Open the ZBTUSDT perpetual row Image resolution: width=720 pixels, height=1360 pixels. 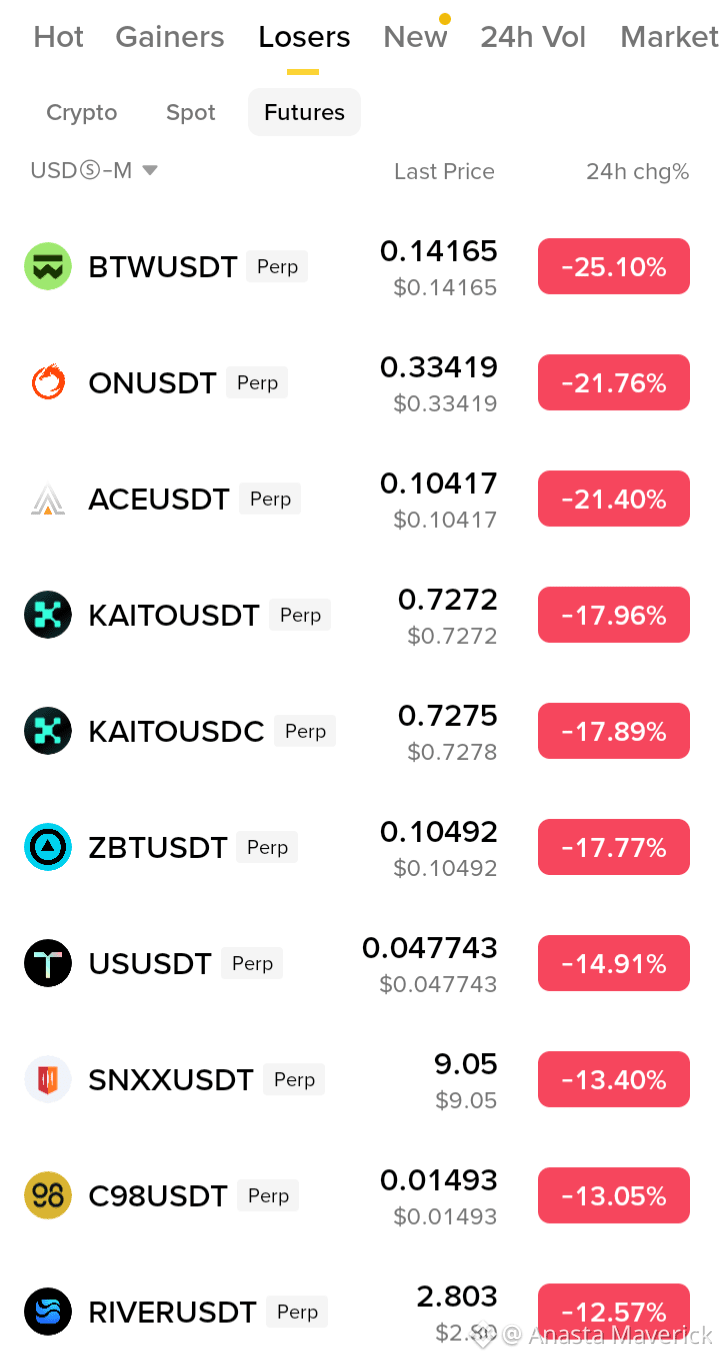click(360, 847)
